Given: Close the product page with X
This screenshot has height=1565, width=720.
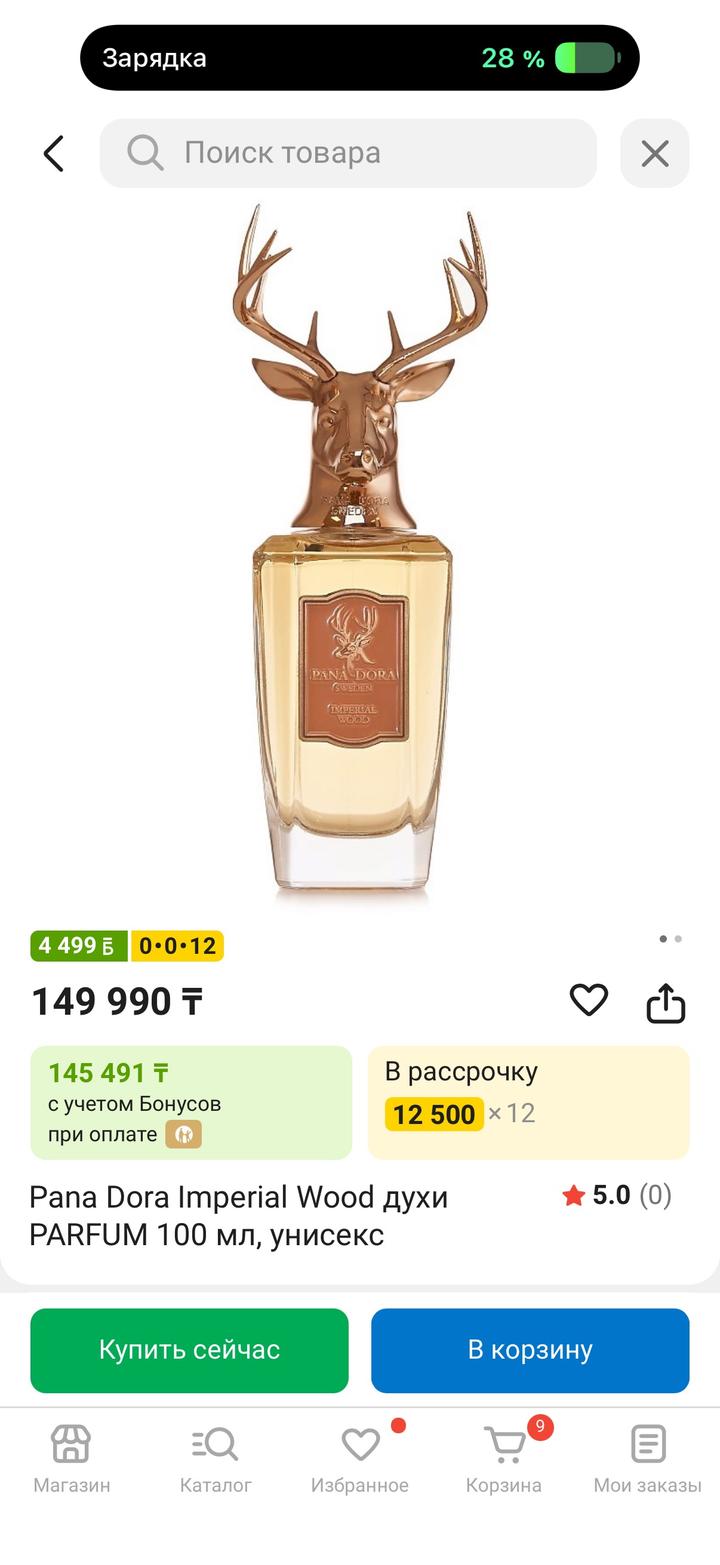Looking at the screenshot, I should (x=654, y=154).
